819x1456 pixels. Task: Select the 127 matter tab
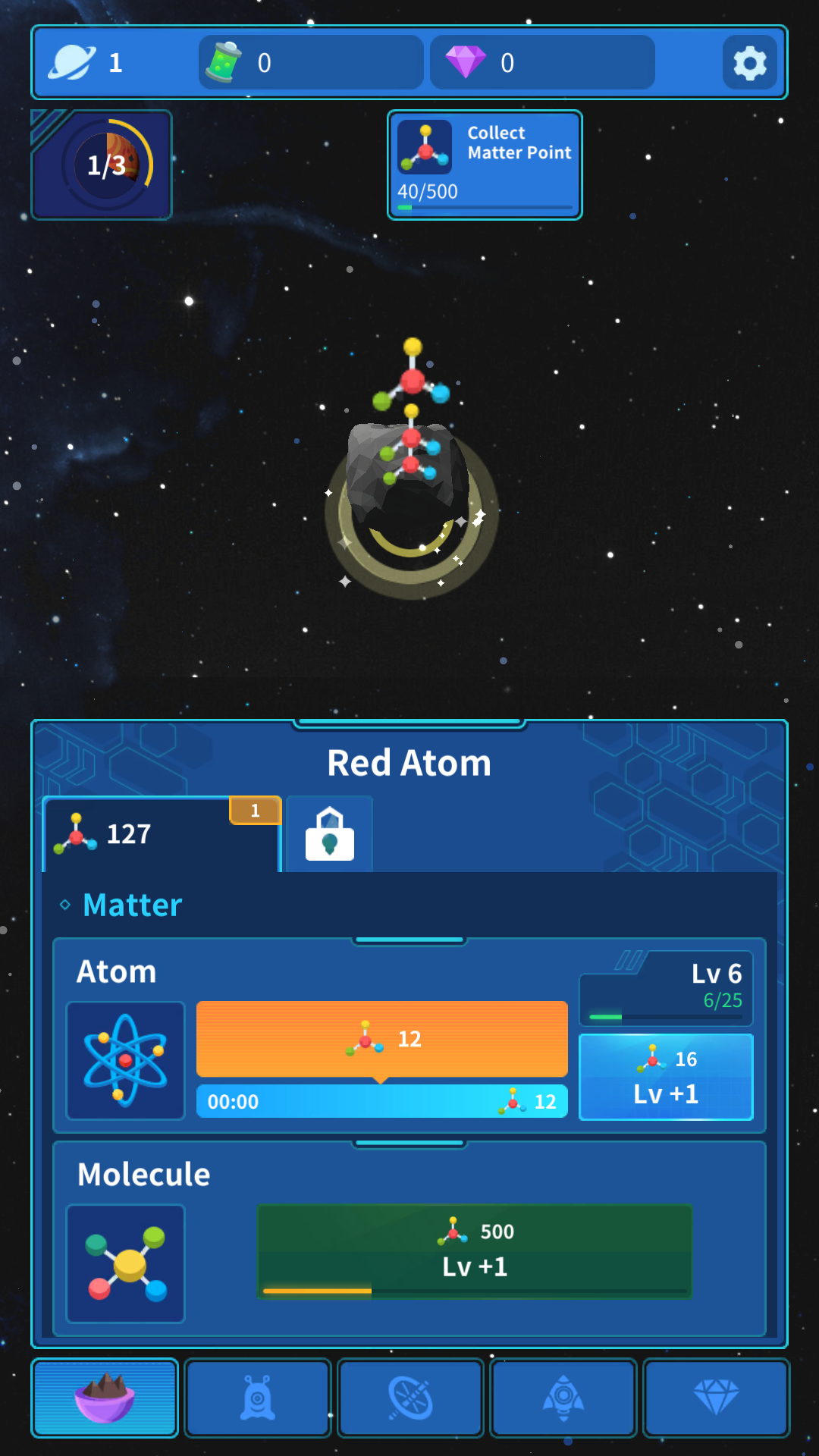pos(161,834)
